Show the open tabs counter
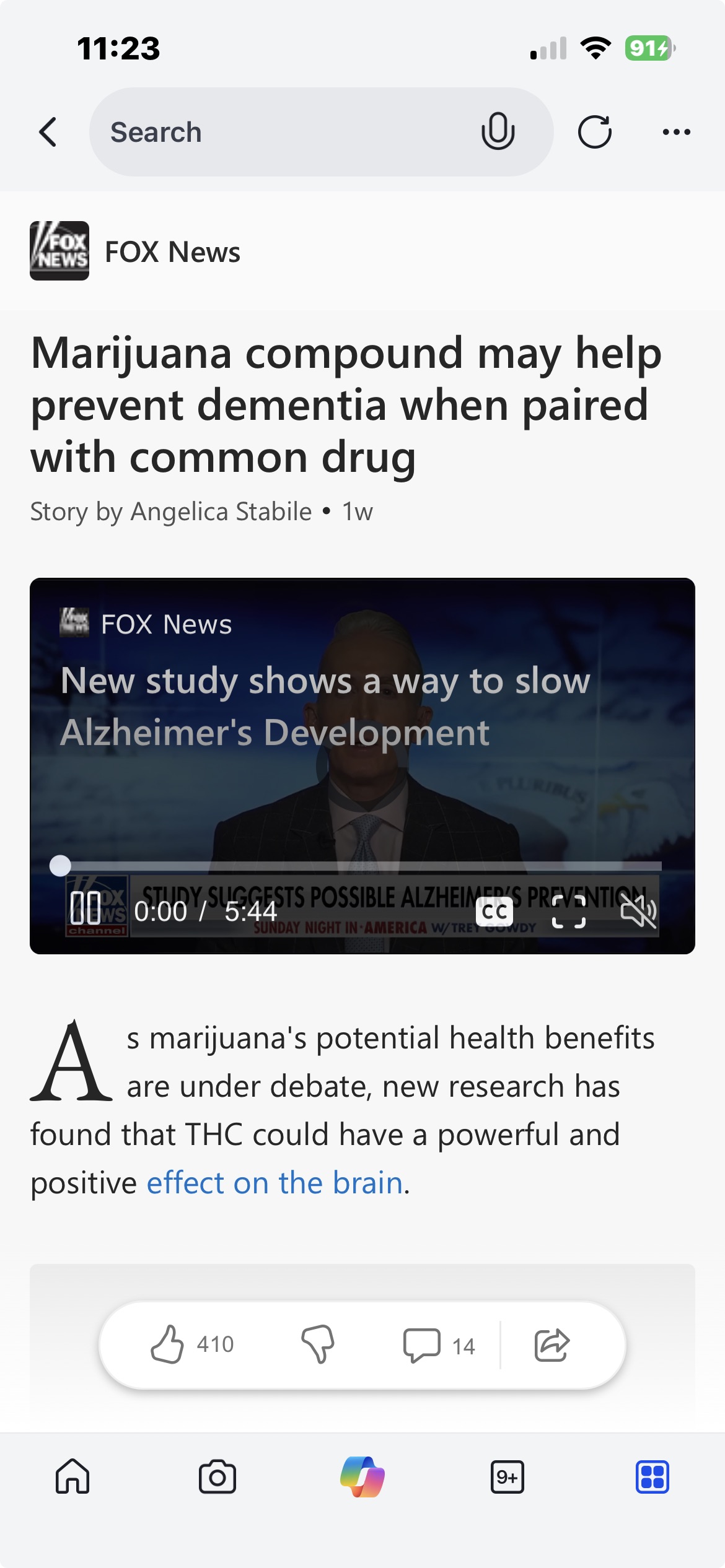 click(x=507, y=1478)
